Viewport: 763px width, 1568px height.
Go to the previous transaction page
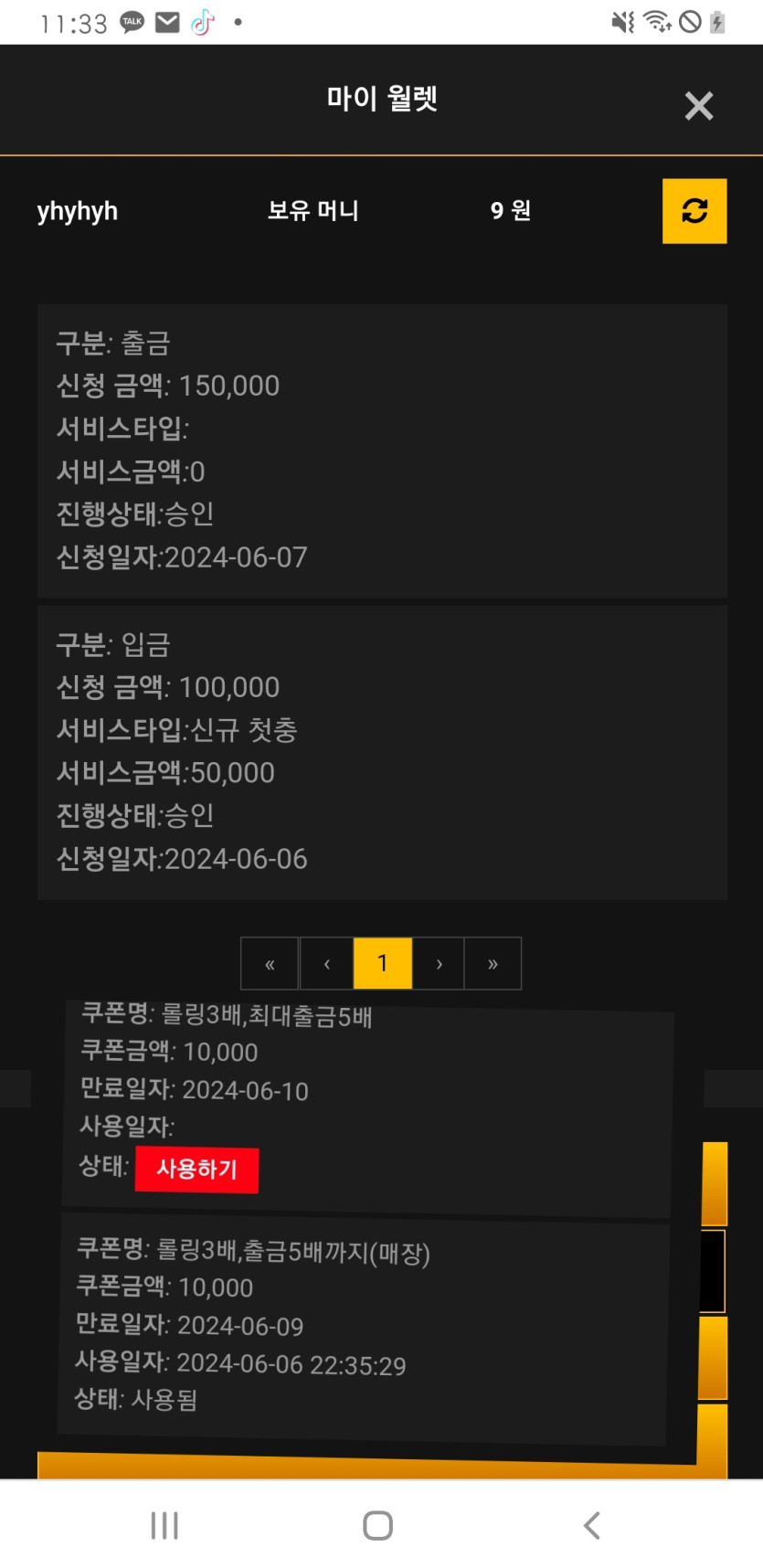[326, 964]
